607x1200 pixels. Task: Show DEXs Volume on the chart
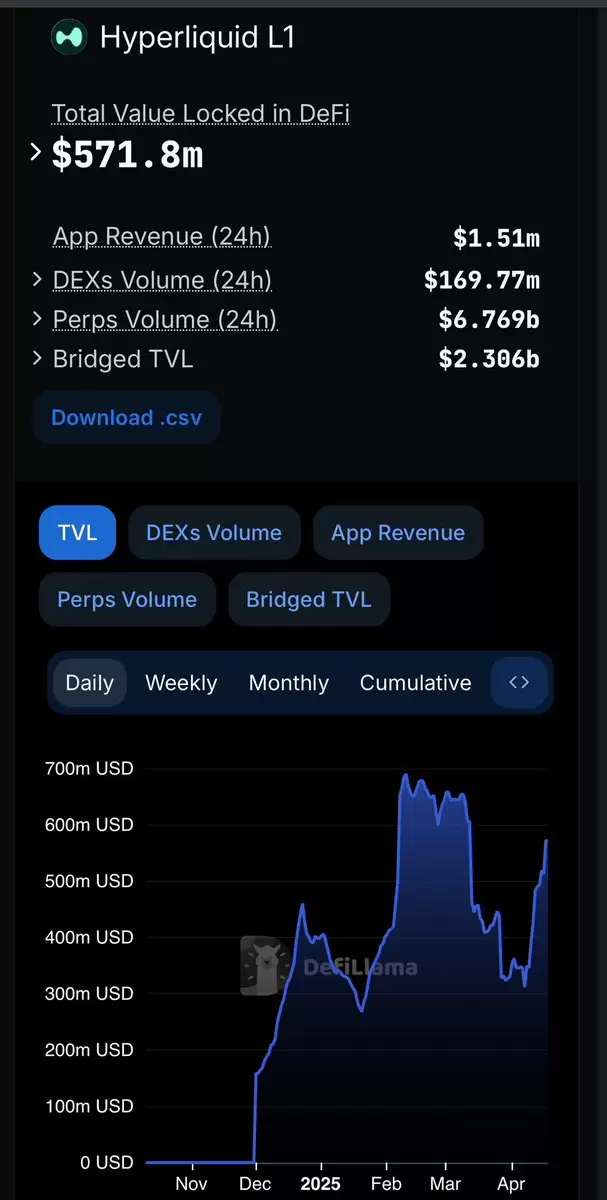pos(214,533)
